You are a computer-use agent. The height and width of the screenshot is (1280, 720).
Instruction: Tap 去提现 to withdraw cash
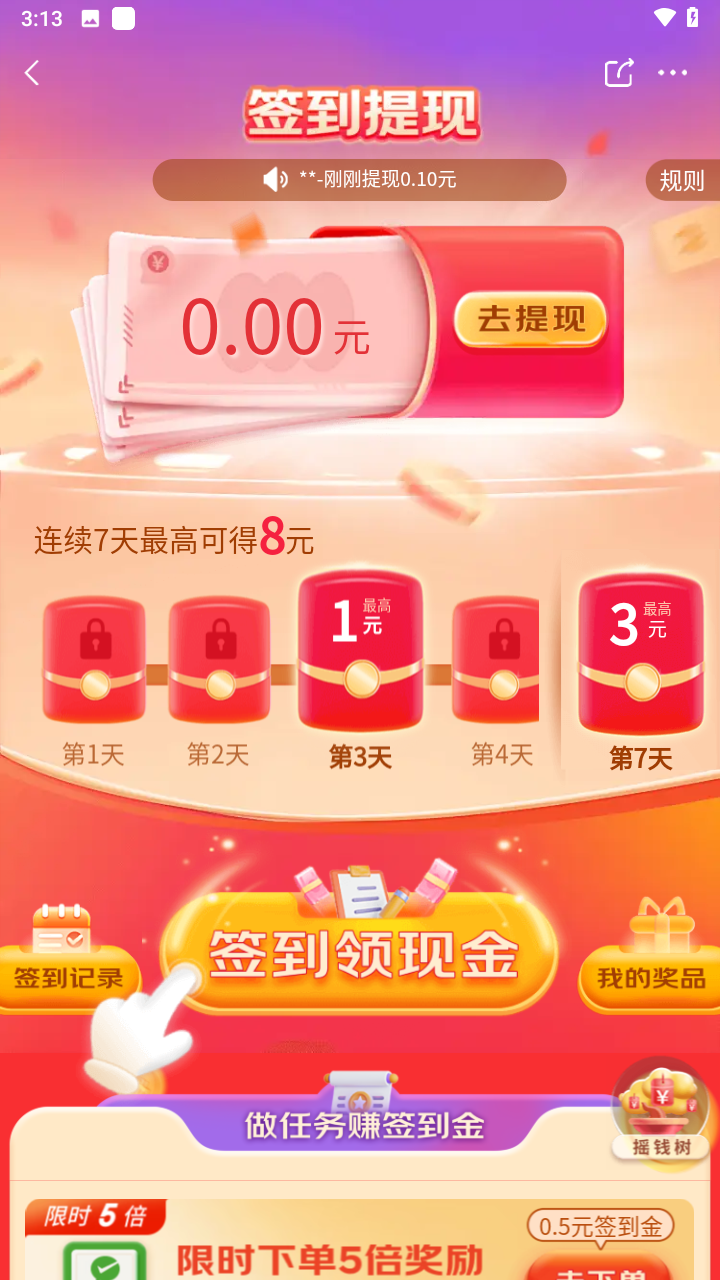[530, 320]
